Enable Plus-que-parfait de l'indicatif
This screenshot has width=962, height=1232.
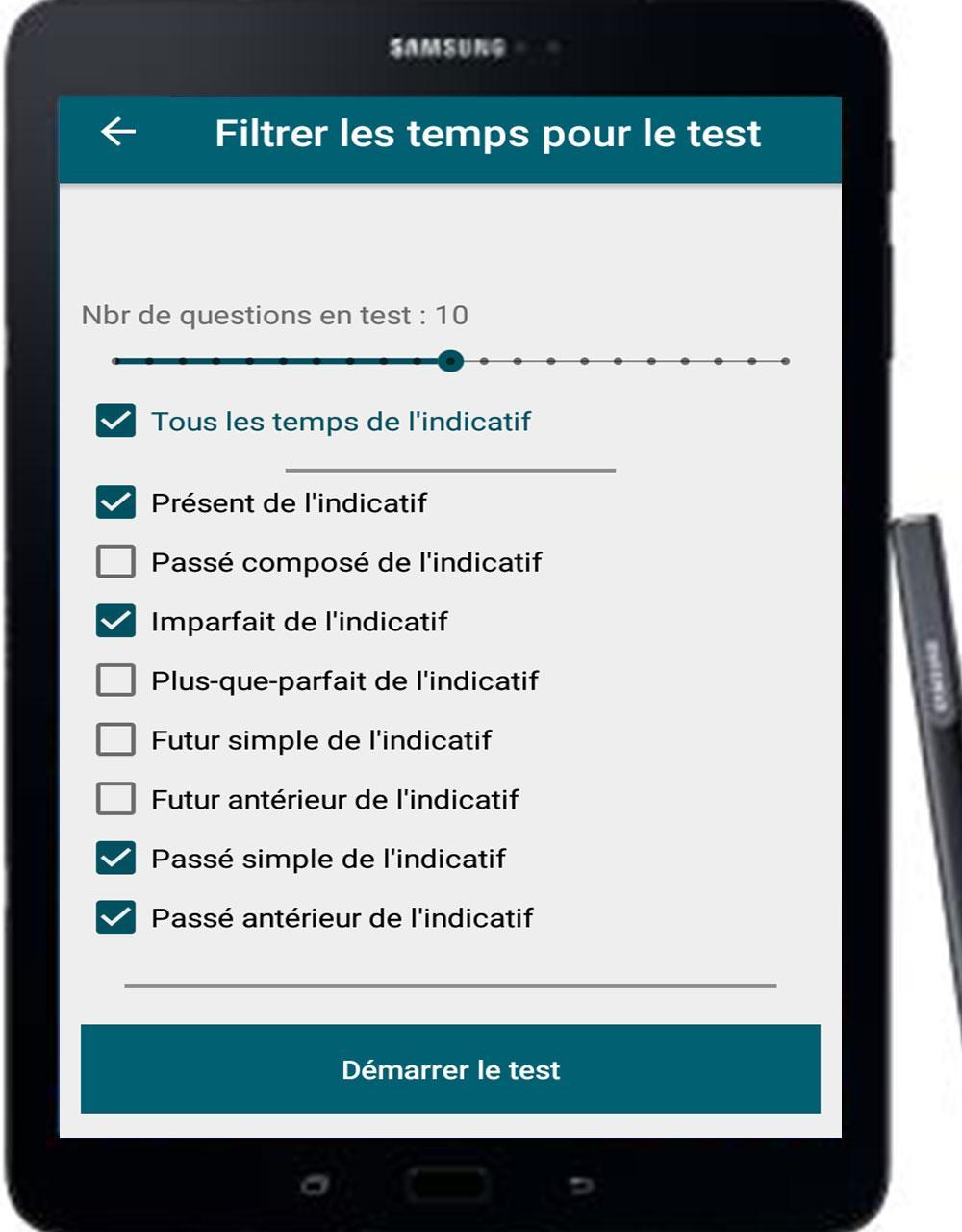[115, 680]
